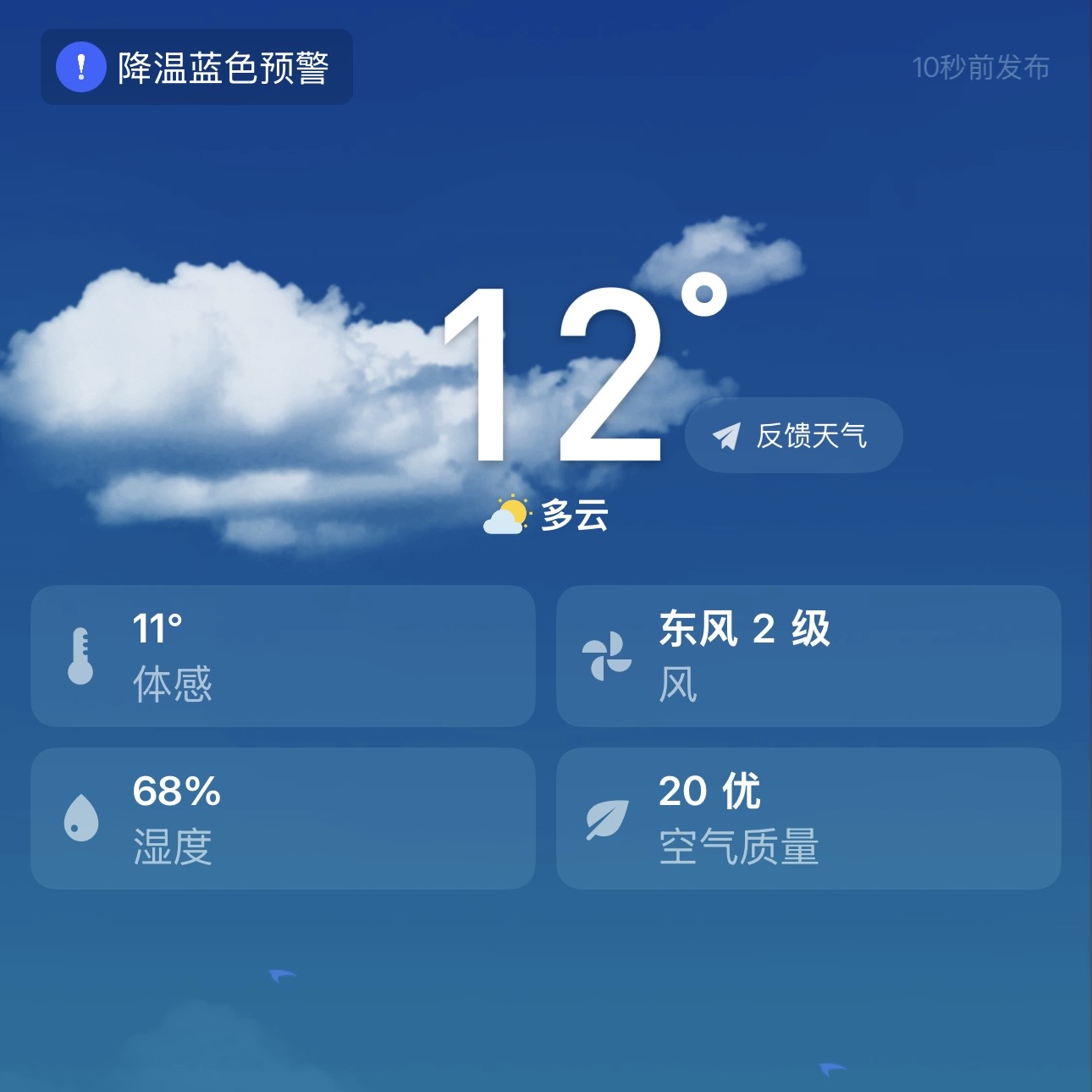Open the 降温蓝色预警 weather alert
1092x1092 pixels.
click(196, 67)
